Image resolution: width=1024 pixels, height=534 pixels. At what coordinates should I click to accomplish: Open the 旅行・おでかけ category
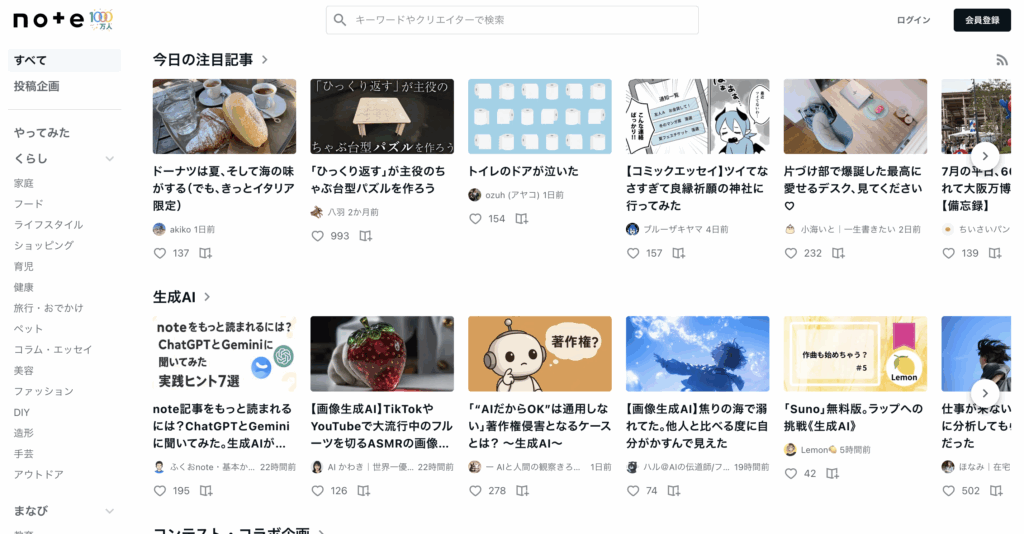click(x=48, y=308)
